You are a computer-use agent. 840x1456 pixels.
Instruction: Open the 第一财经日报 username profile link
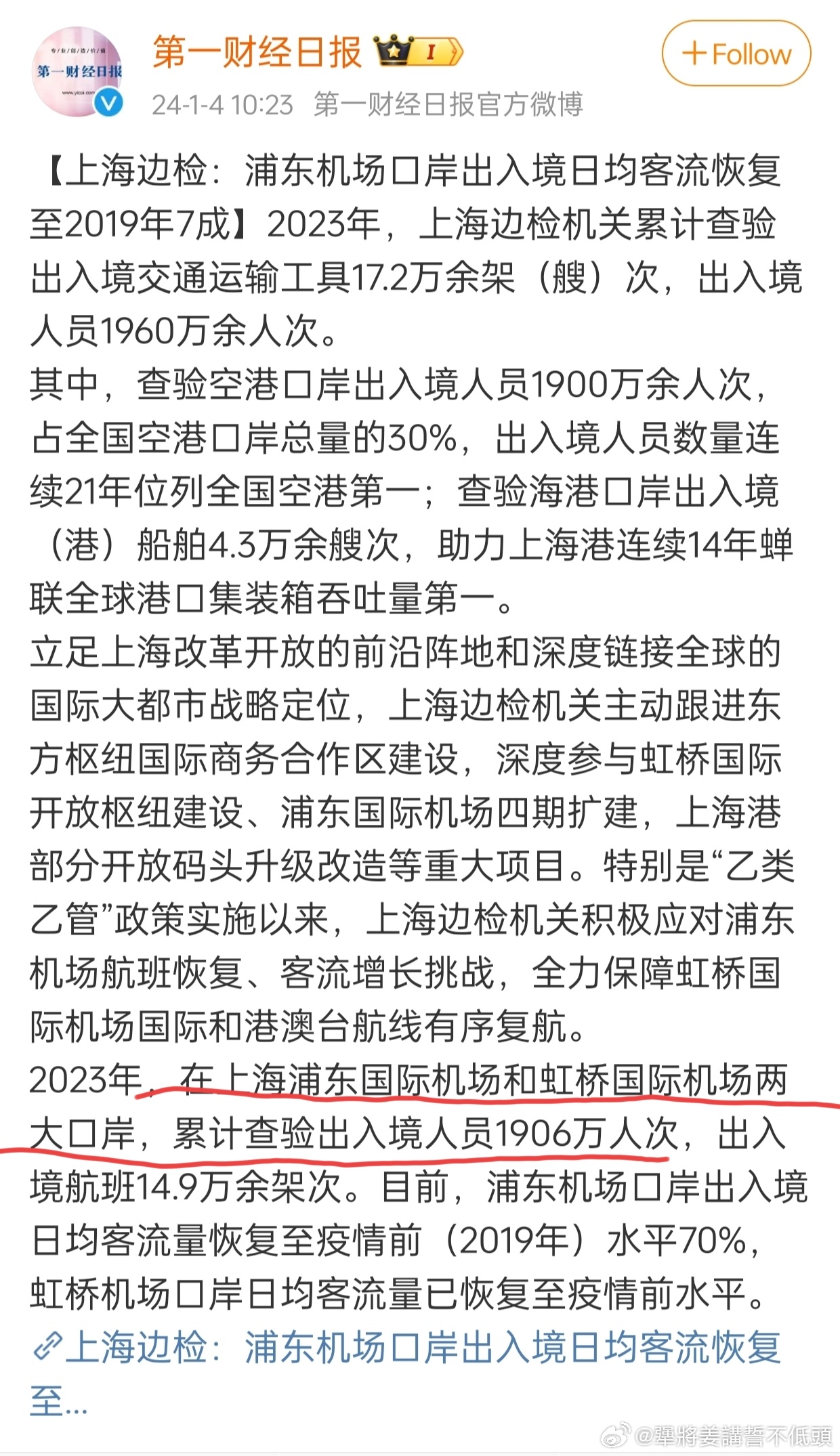point(257,52)
